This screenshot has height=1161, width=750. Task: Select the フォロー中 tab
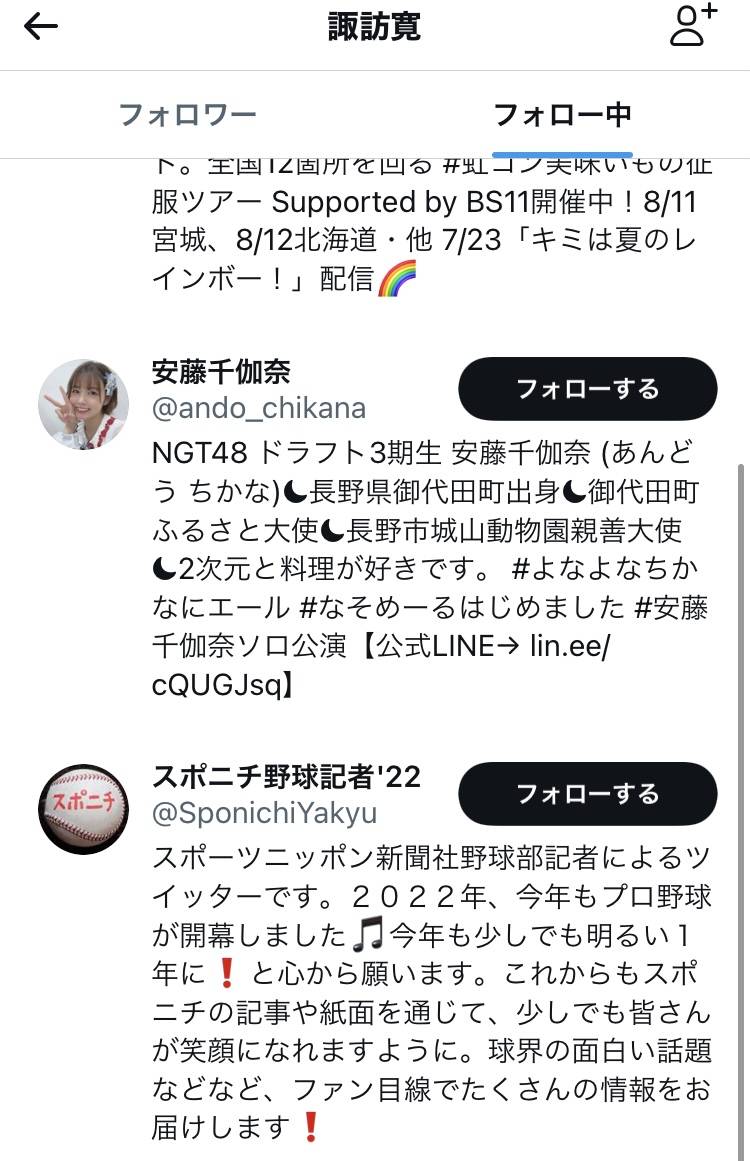pos(562,114)
